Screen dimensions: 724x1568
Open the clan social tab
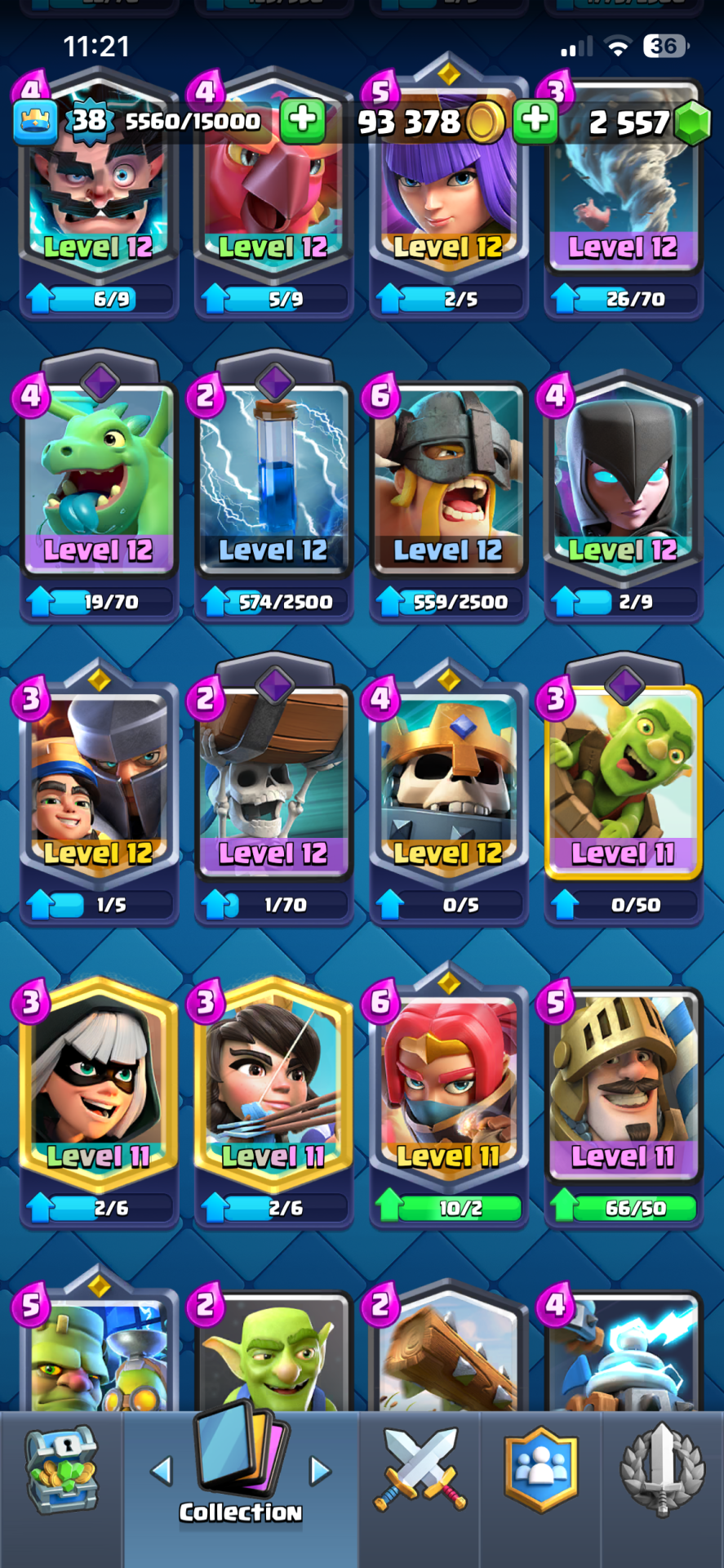[x=540, y=1470]
